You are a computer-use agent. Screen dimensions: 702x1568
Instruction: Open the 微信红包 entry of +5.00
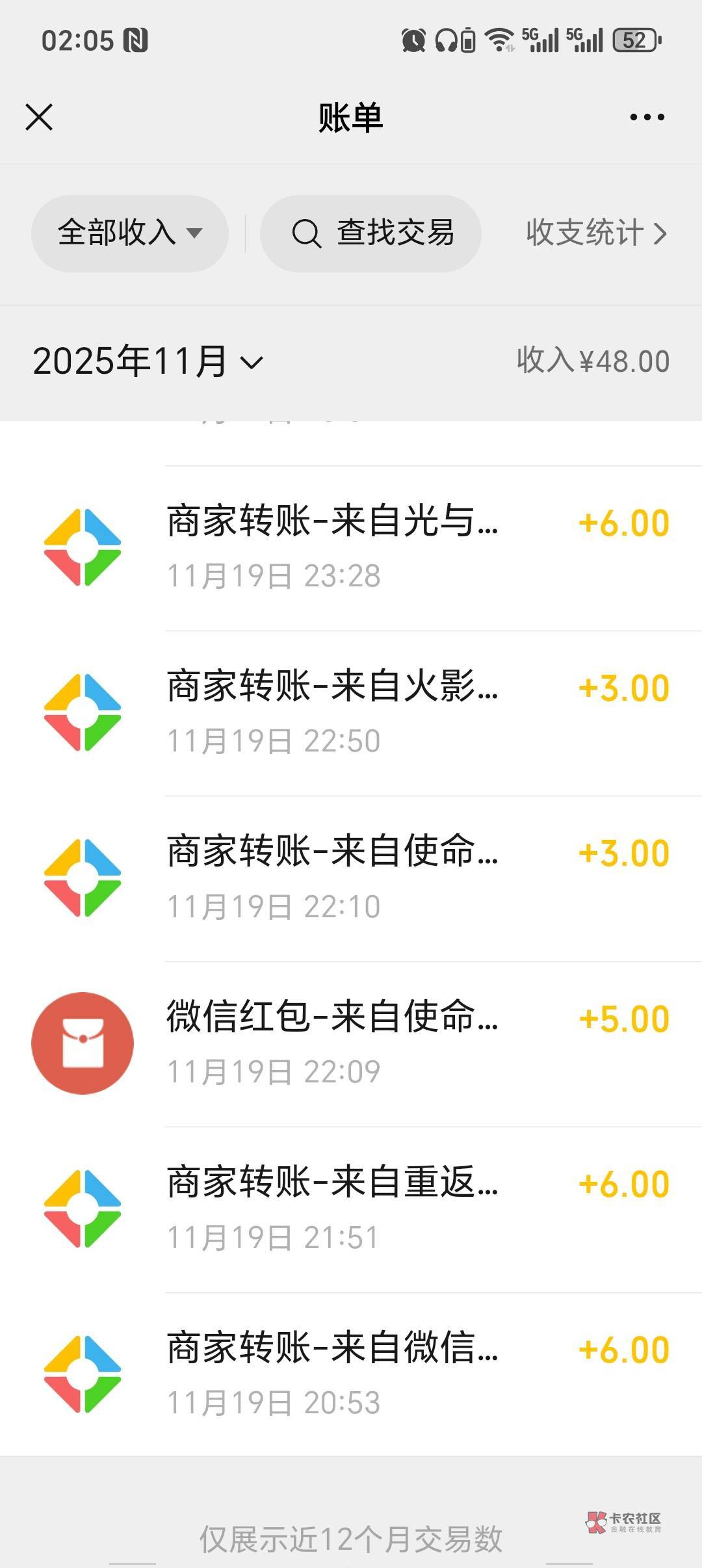click(x=351, y=1044)
